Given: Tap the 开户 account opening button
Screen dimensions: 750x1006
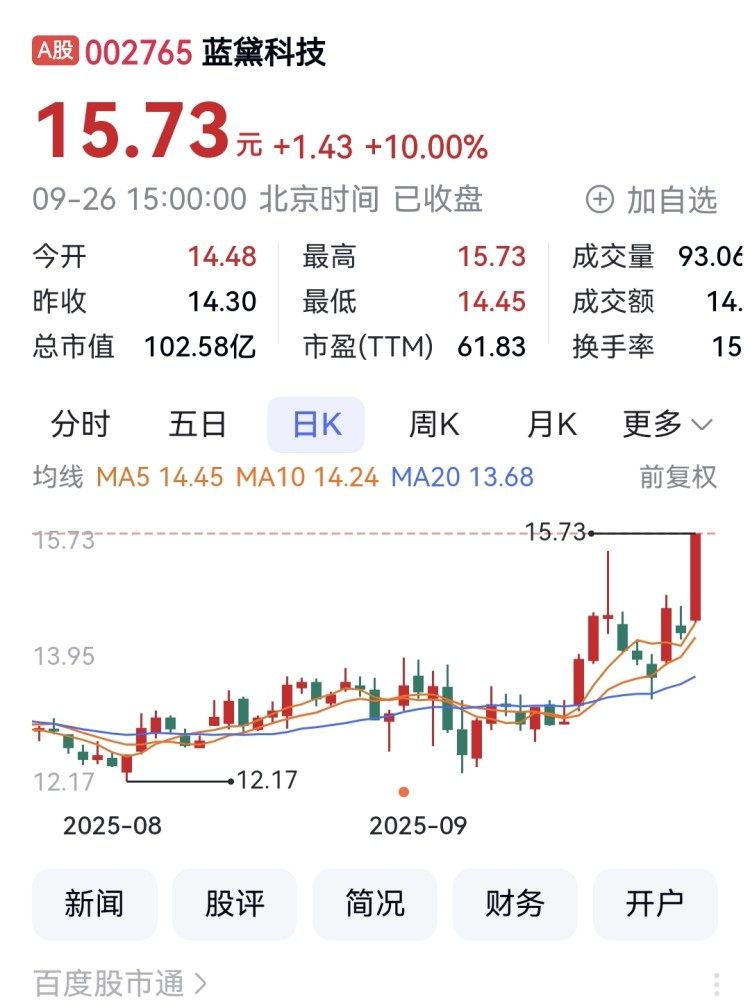Looking at the screenshot, I should (655, 904).
